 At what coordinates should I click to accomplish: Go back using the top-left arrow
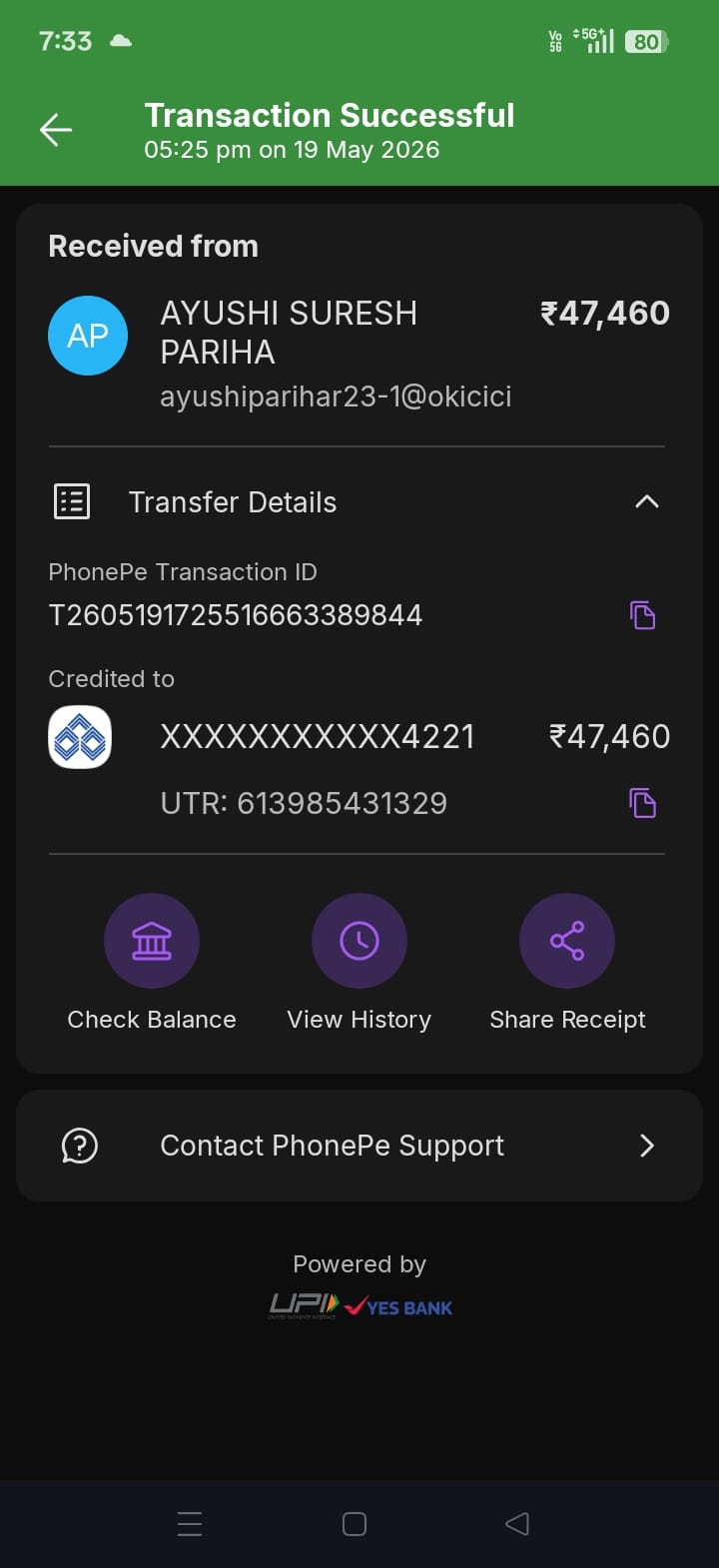[56, 130]
